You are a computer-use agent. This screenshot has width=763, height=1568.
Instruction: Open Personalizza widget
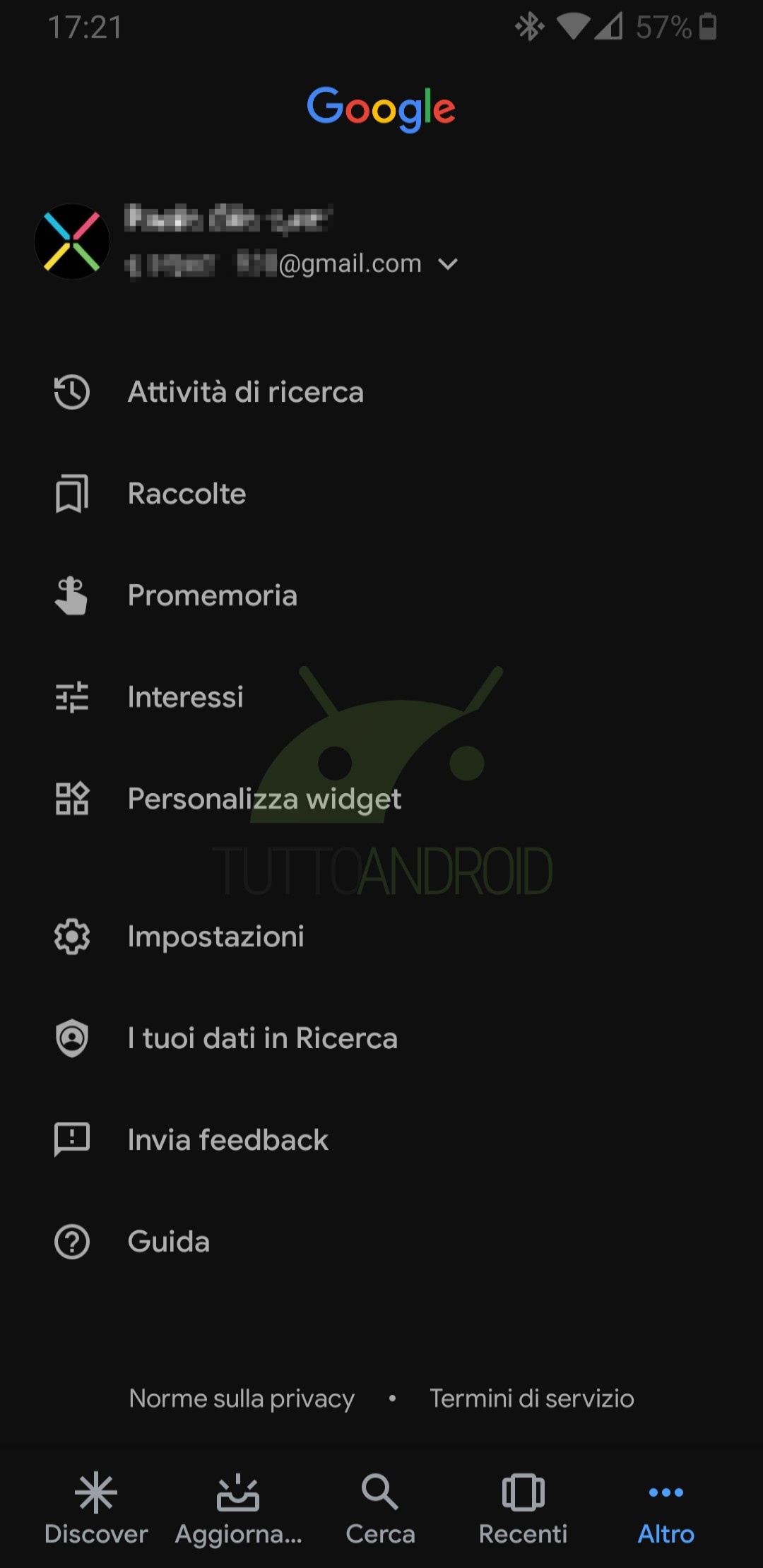[381, 799]
